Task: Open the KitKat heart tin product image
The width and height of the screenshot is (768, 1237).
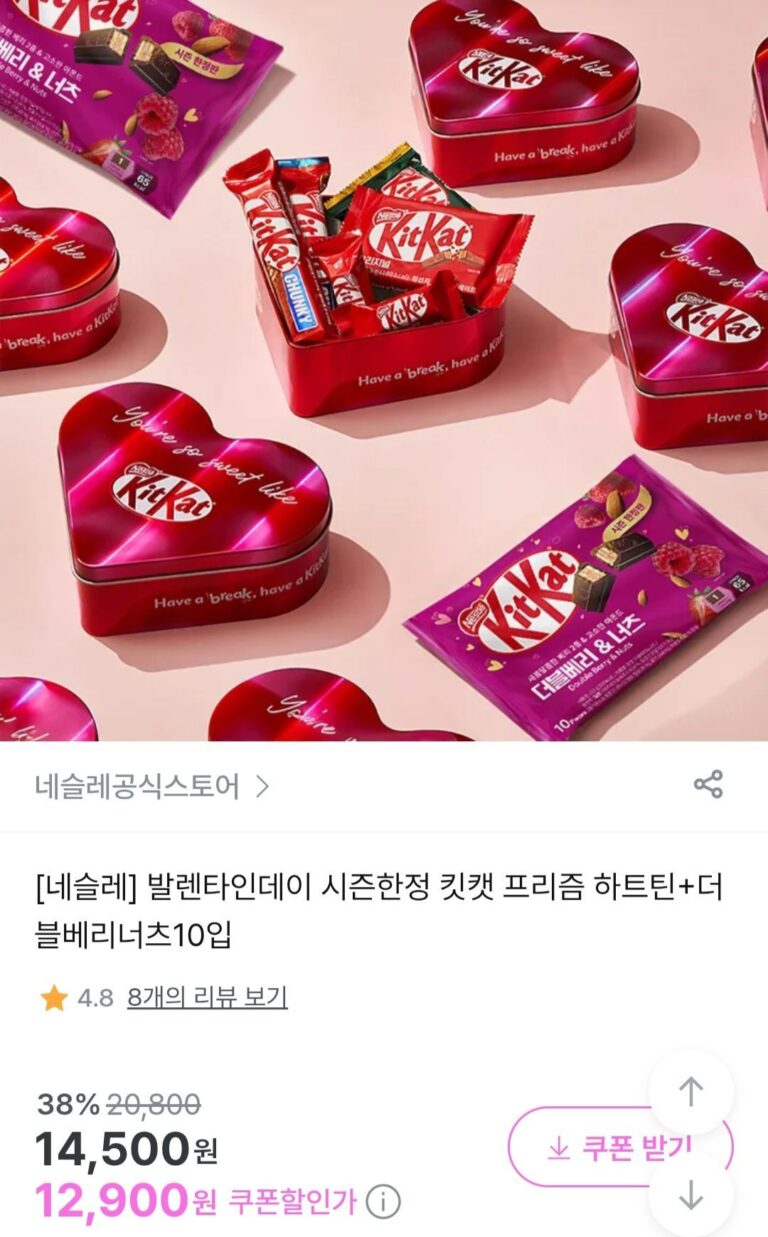Action: click(384, 370)
